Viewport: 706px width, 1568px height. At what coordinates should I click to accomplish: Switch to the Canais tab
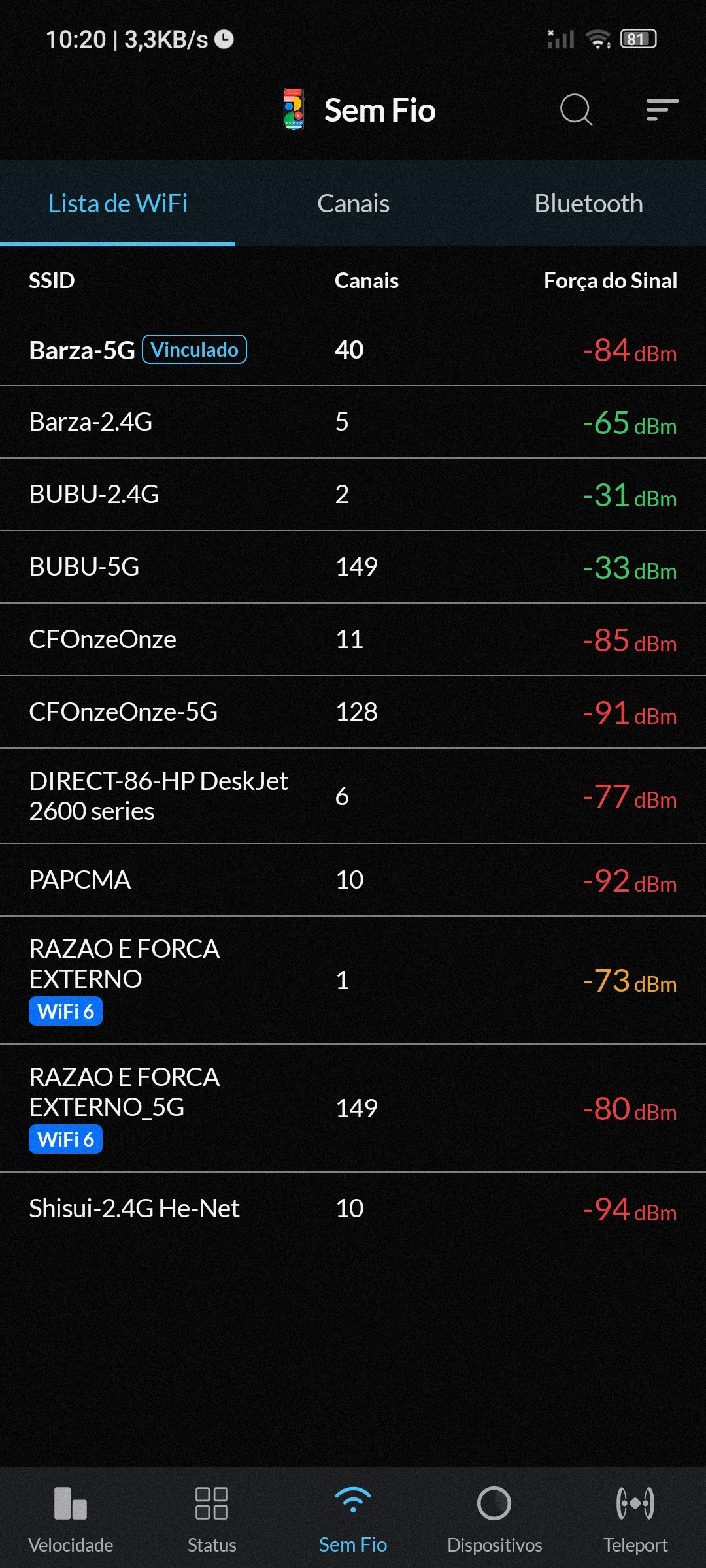[353, 204]
